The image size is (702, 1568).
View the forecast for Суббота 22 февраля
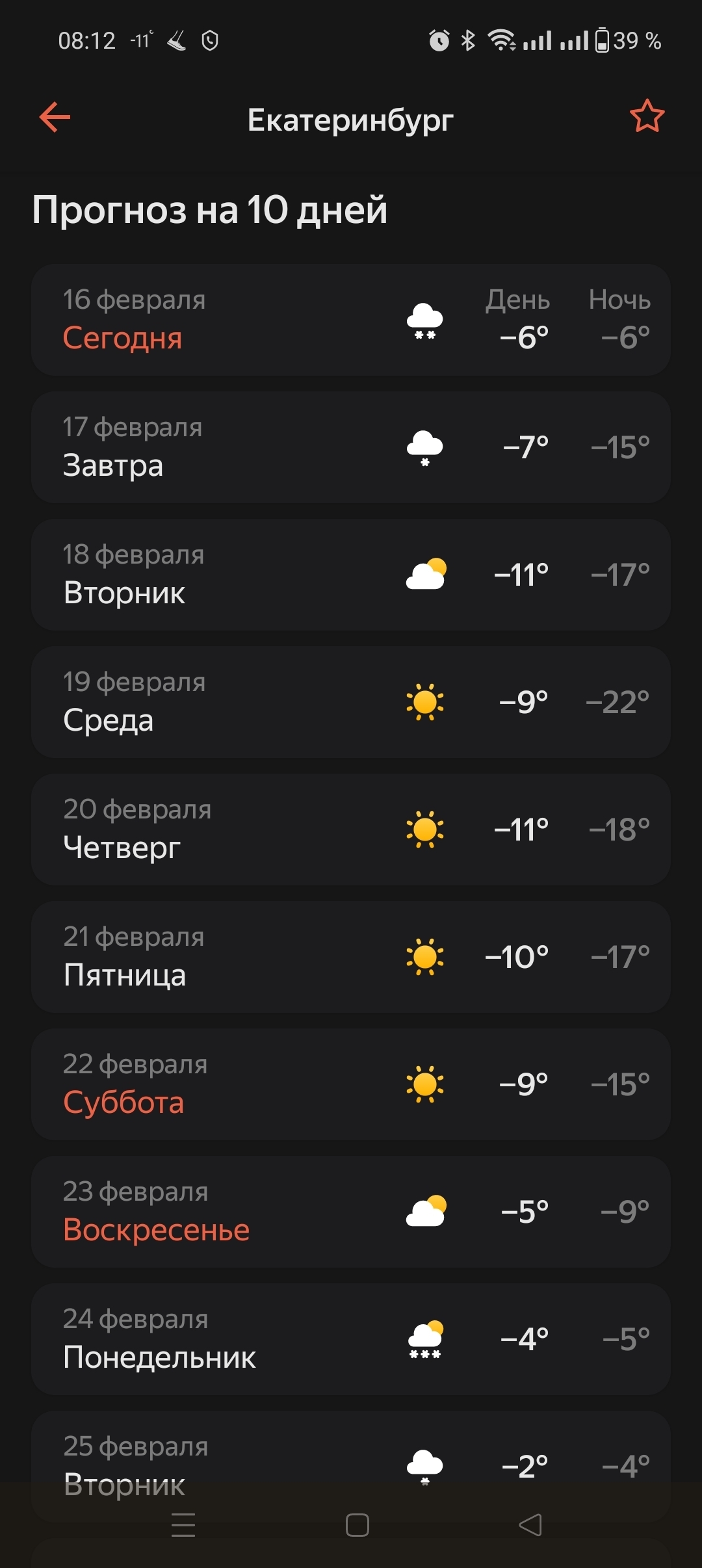(351, 1084)
